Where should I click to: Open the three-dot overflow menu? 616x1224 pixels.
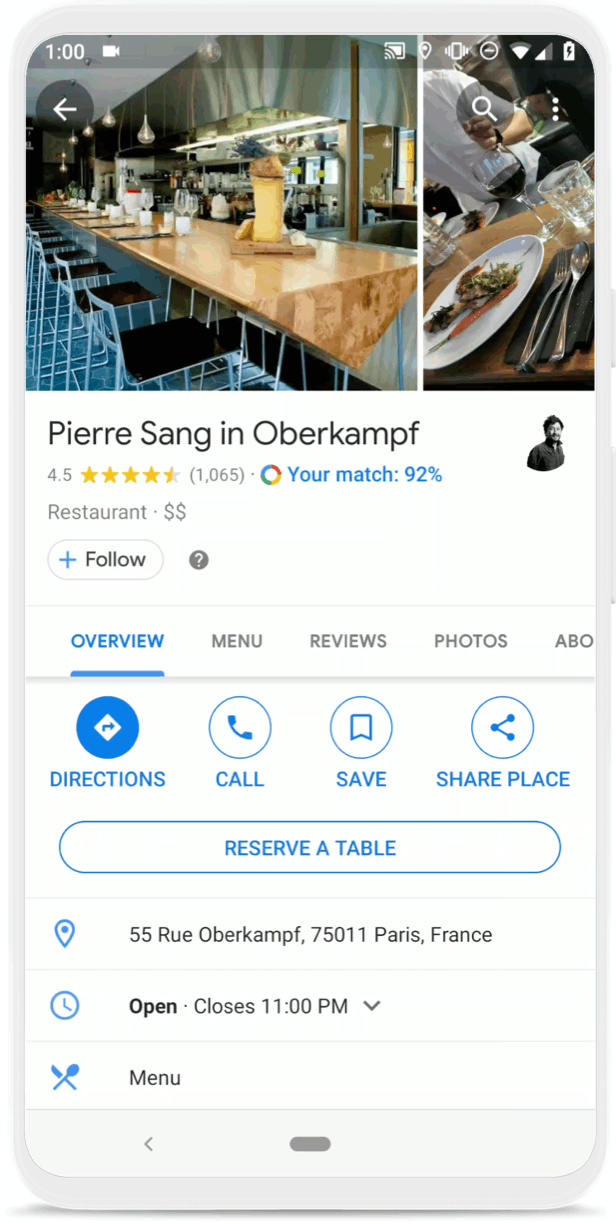coord(555,109)
